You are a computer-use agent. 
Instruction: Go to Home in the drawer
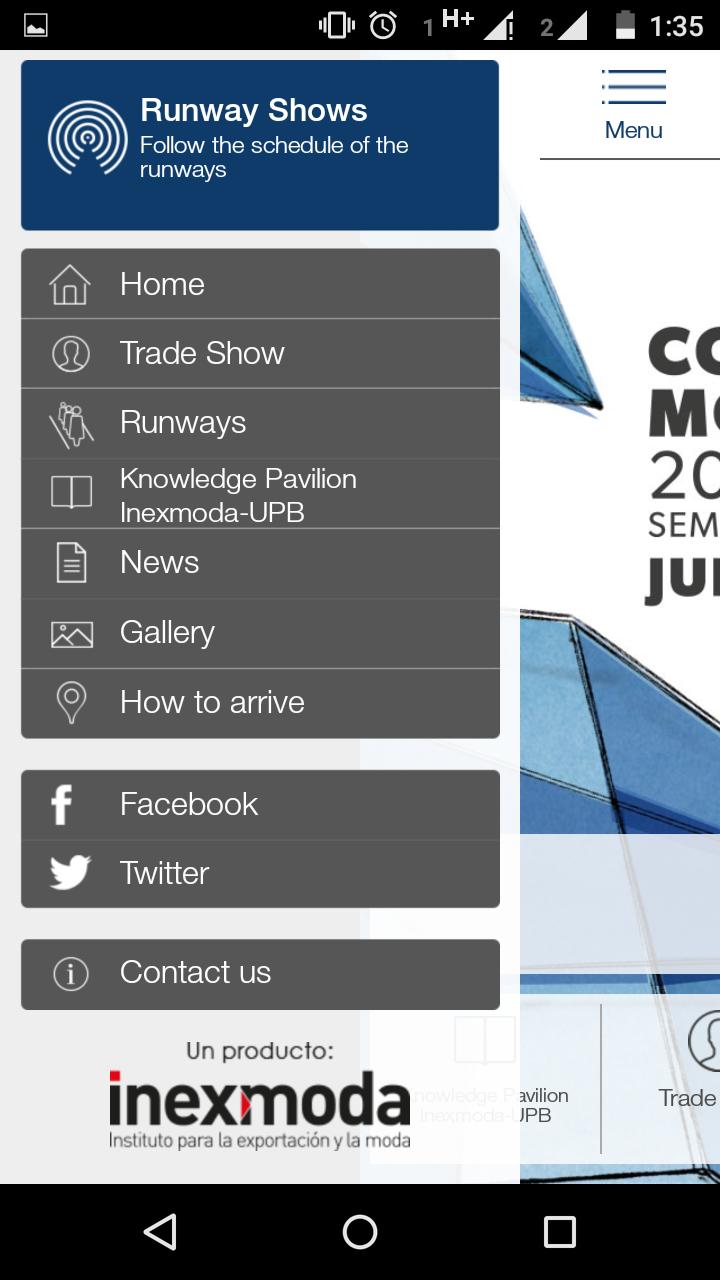click(260, 284)
